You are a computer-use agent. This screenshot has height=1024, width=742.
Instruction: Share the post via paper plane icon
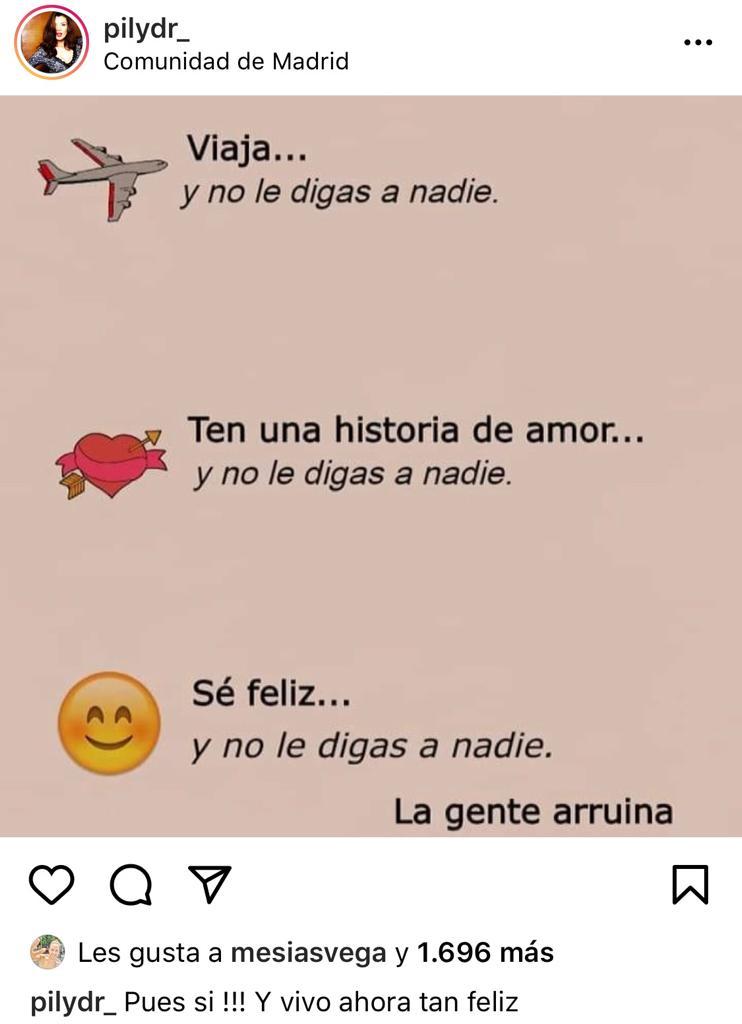click(210, 884)
